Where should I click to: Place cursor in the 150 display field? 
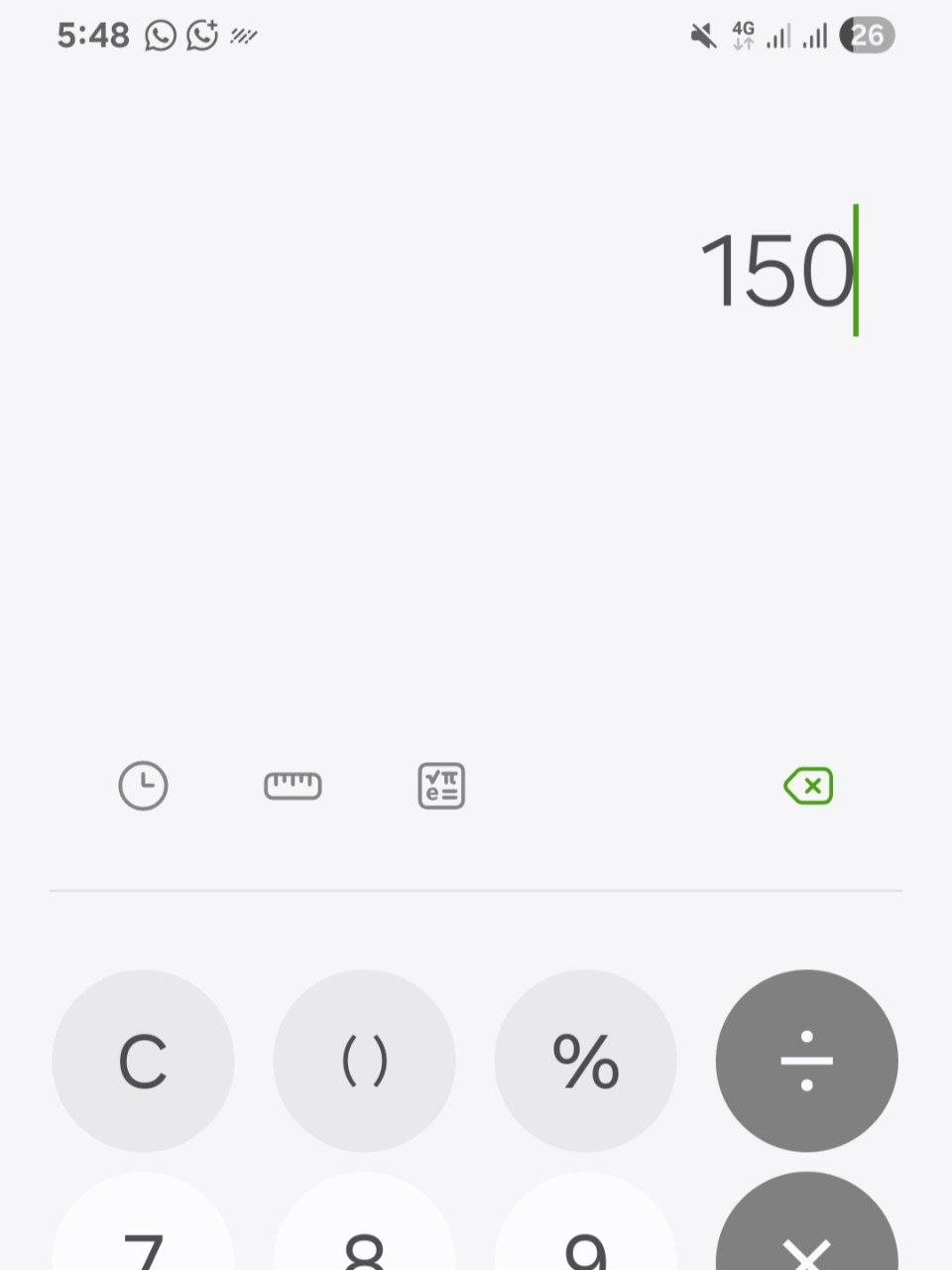(775, 270)
